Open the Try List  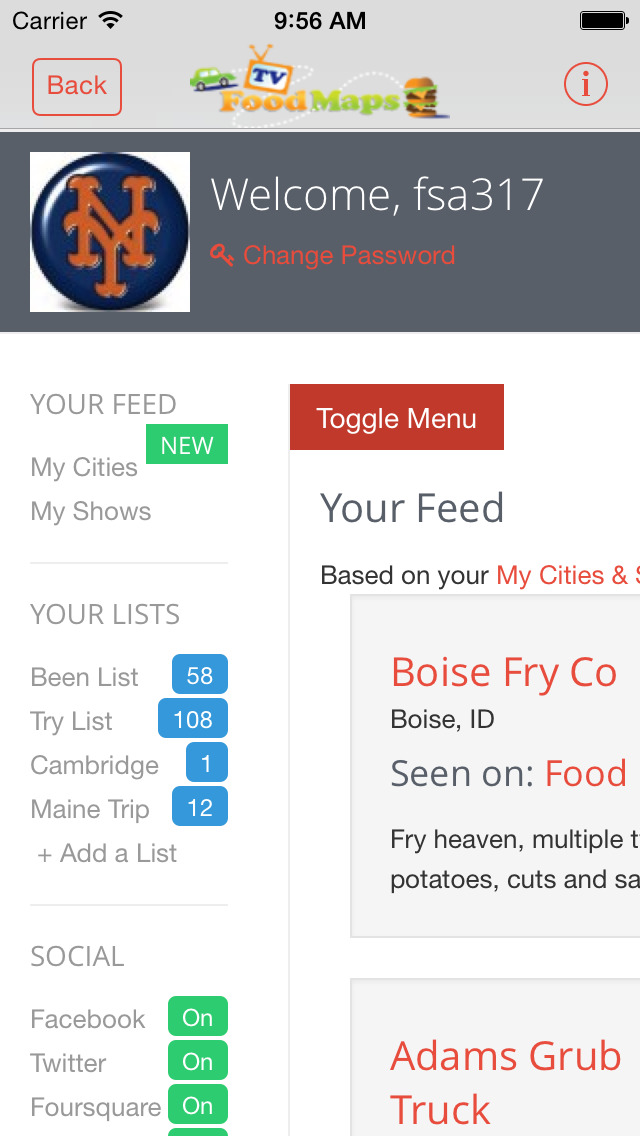(72, 721)
